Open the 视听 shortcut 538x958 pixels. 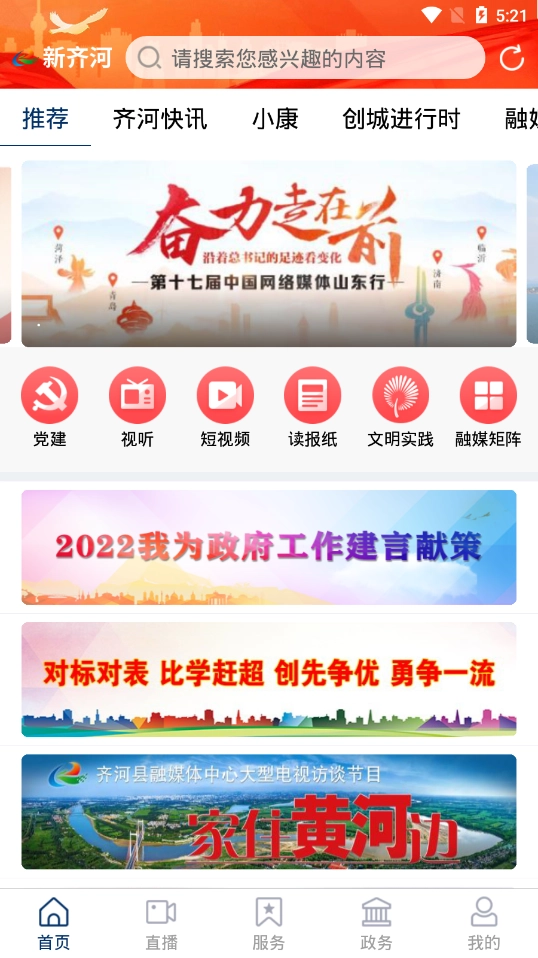pyautogui.click(x=137, y=407)
